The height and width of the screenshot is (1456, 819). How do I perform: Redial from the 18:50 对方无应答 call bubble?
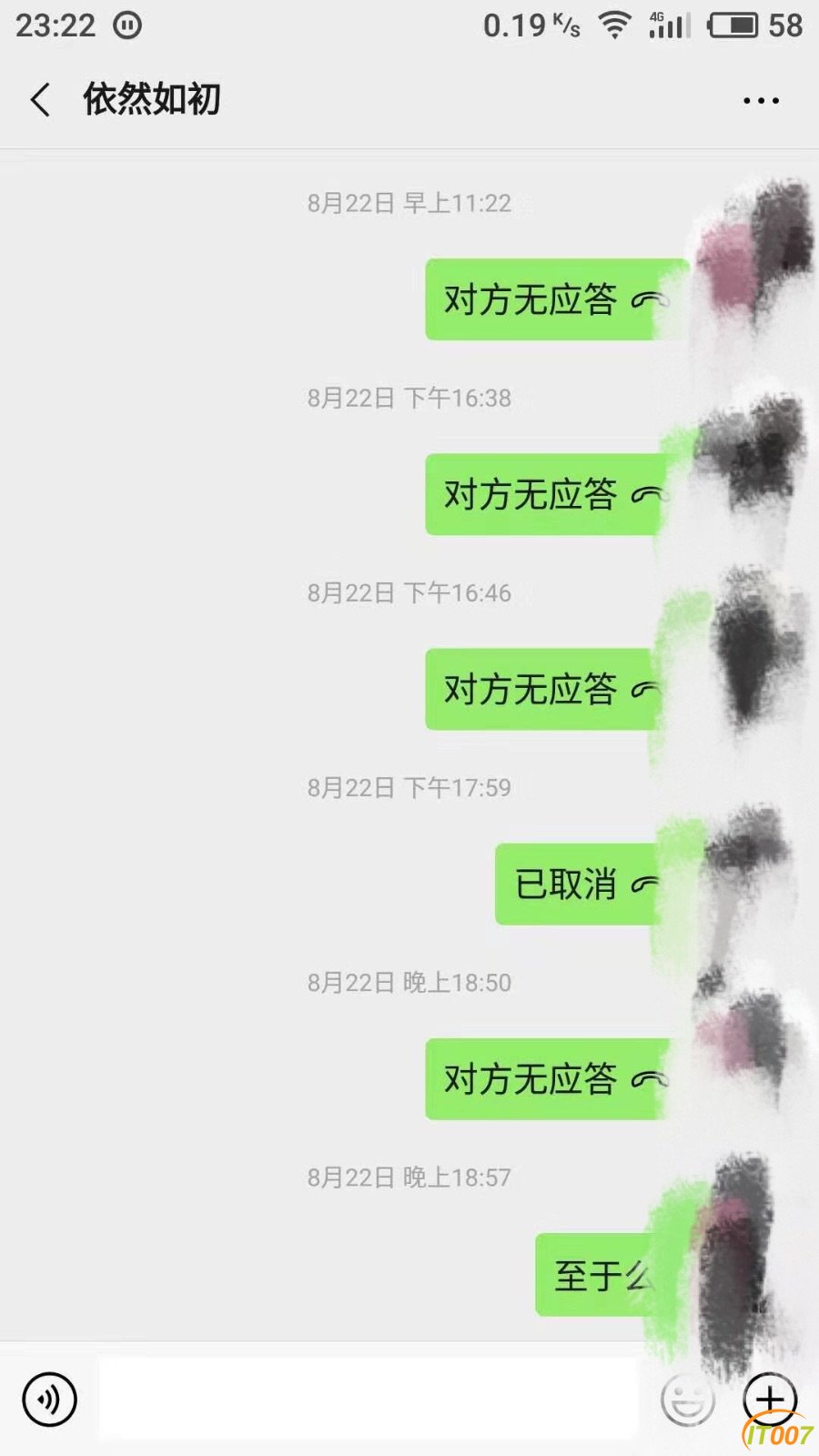coord(546,1079)
